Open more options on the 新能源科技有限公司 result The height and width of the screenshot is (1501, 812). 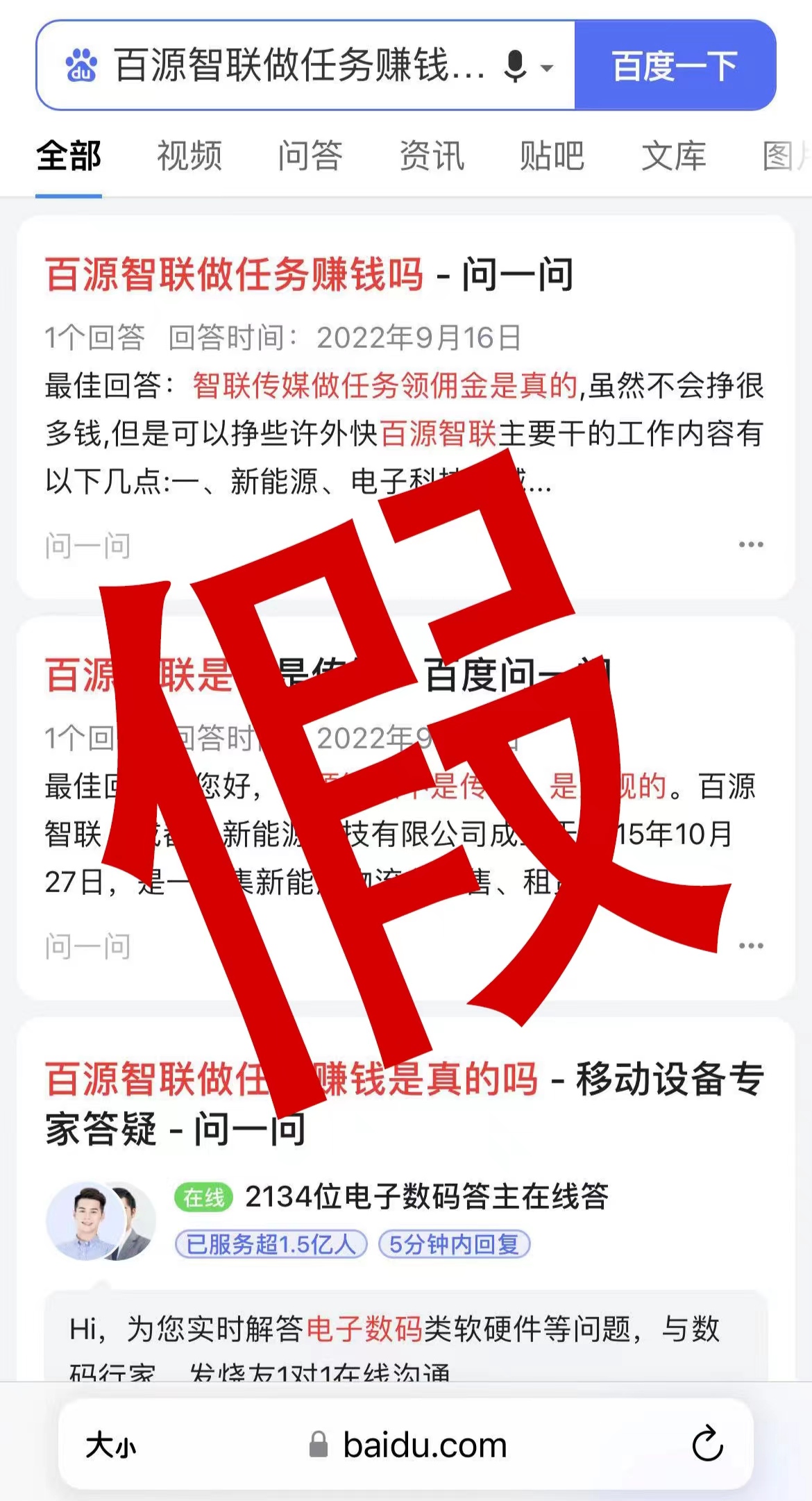tap(751, 946)
